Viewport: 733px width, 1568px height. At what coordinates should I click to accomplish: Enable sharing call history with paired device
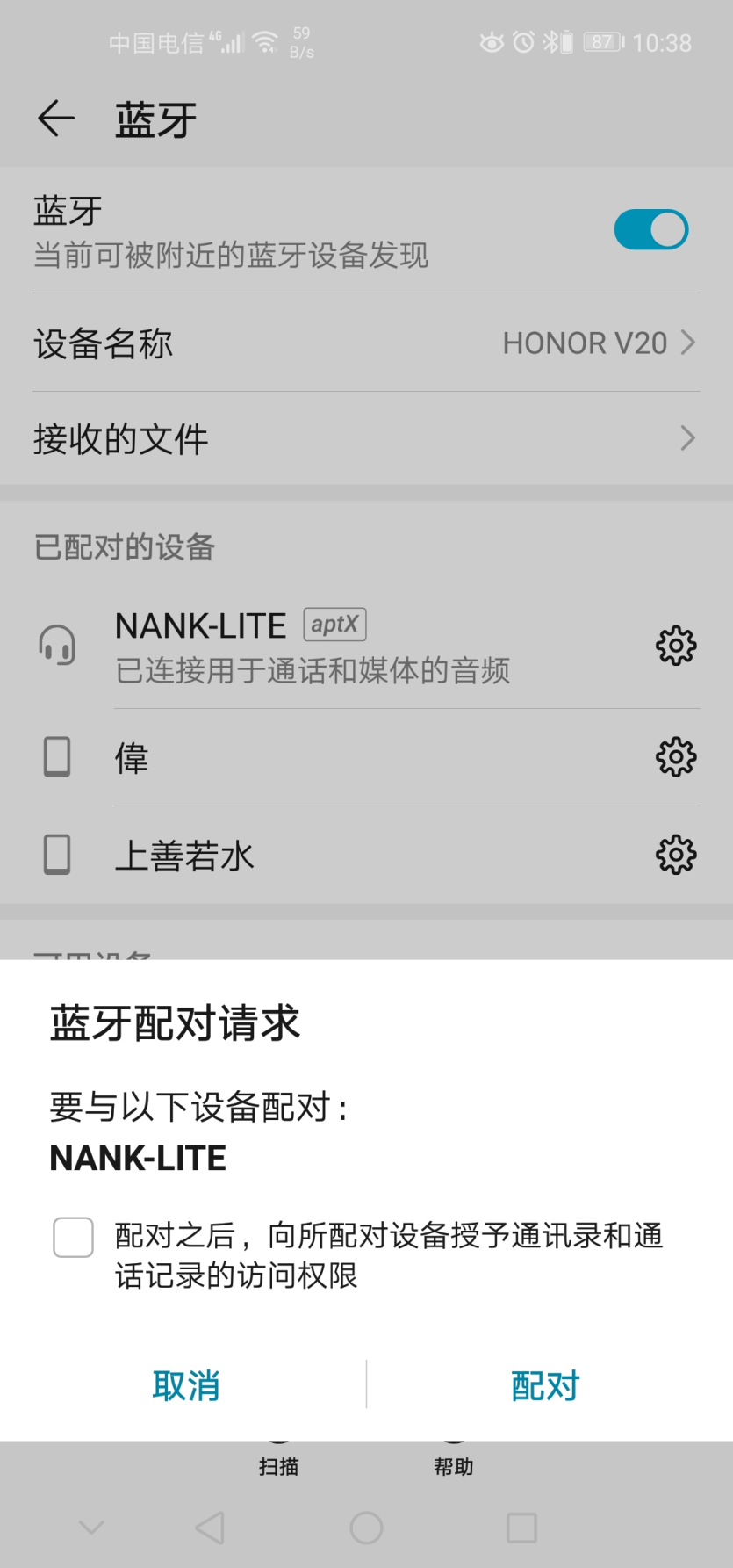(x=72, y=1237)
